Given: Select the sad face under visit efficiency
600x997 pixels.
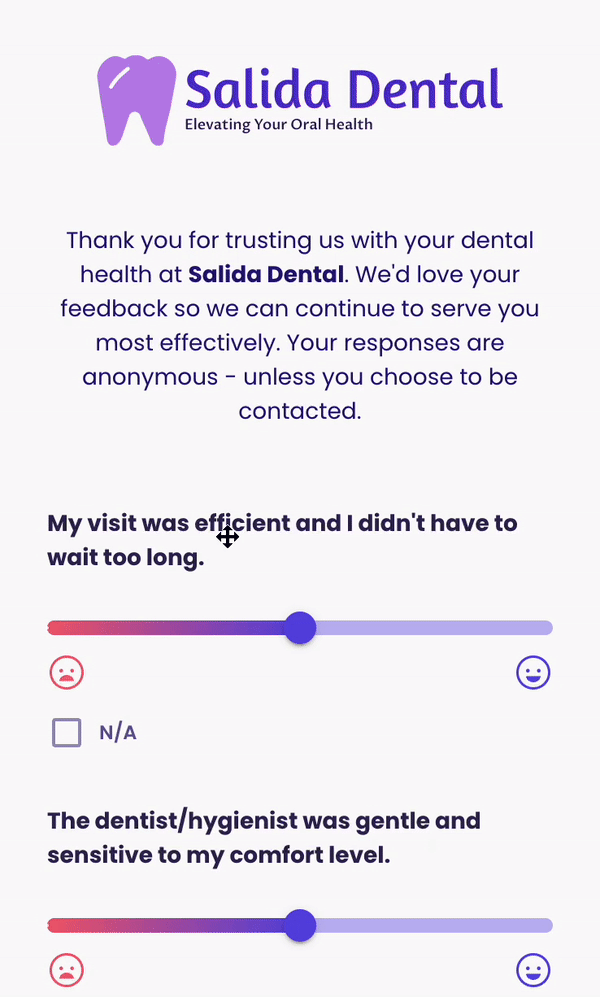Looking at the screenshot, I should (x=67, y=673).
